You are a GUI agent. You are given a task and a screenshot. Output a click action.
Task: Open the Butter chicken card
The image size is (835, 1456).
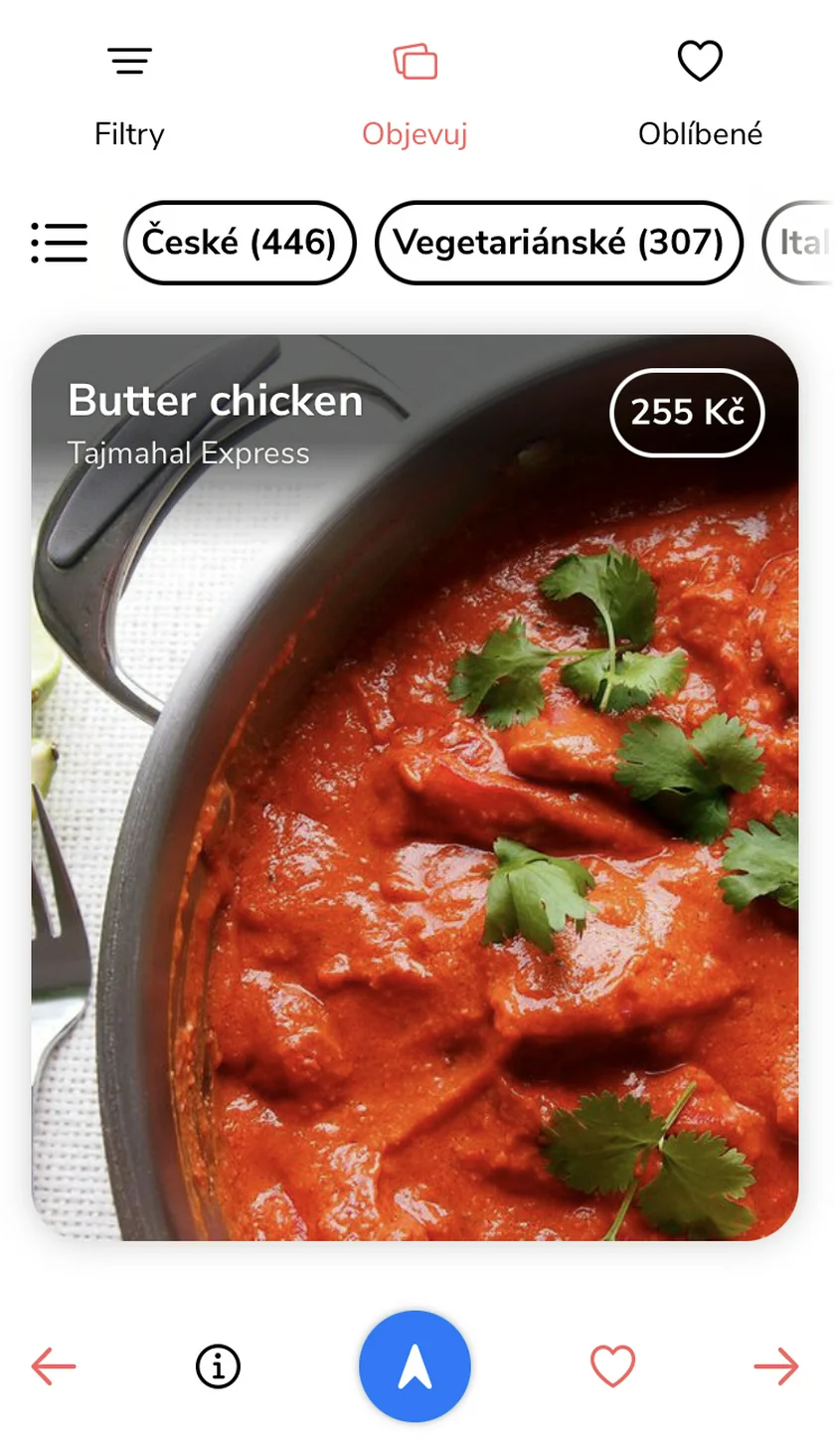click(415, 786)
